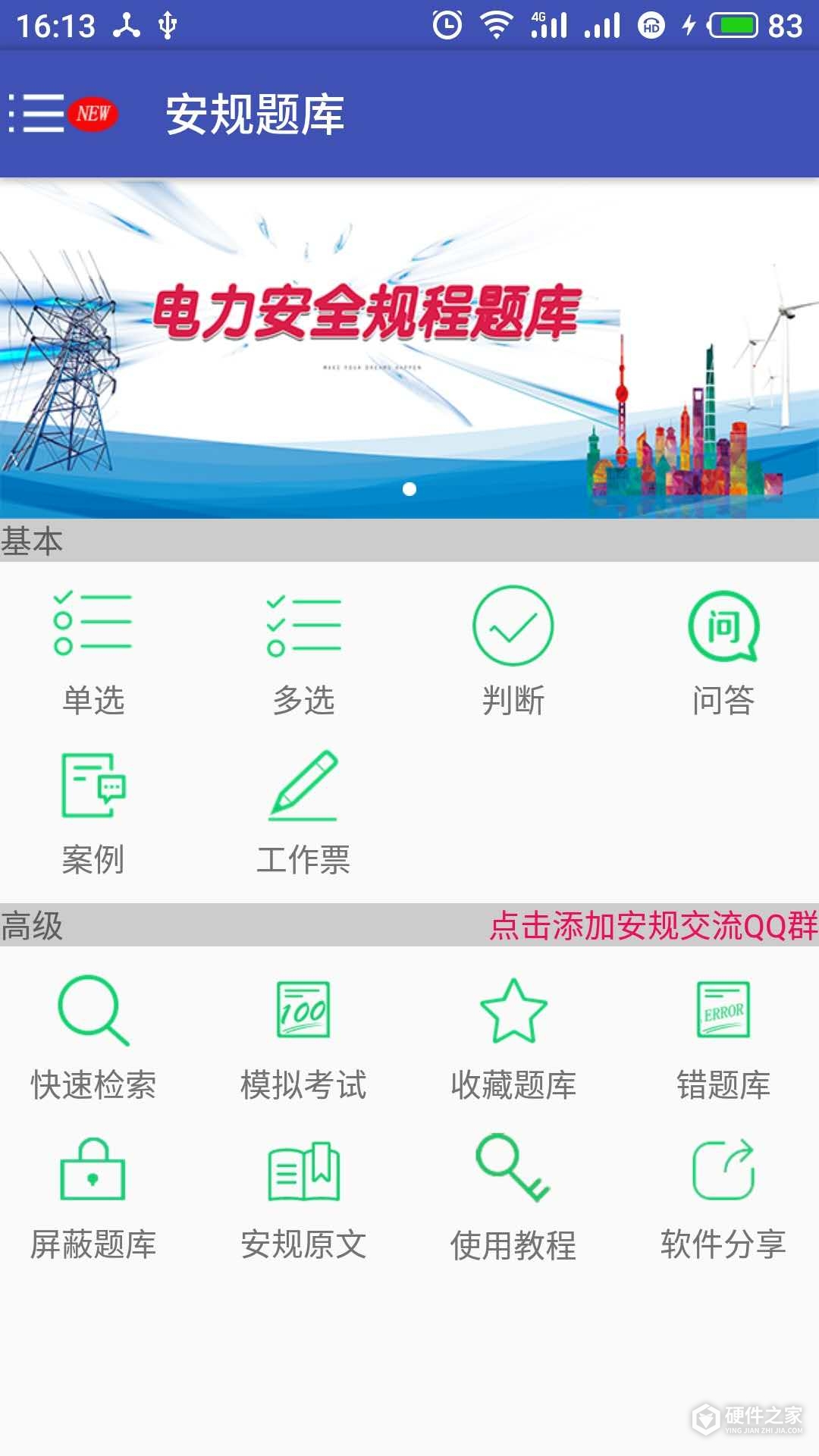The width and height of the screenshot is (819, 1456).
Task: Open 模拟考试 mock exam icon
Action: point(303,1012)
